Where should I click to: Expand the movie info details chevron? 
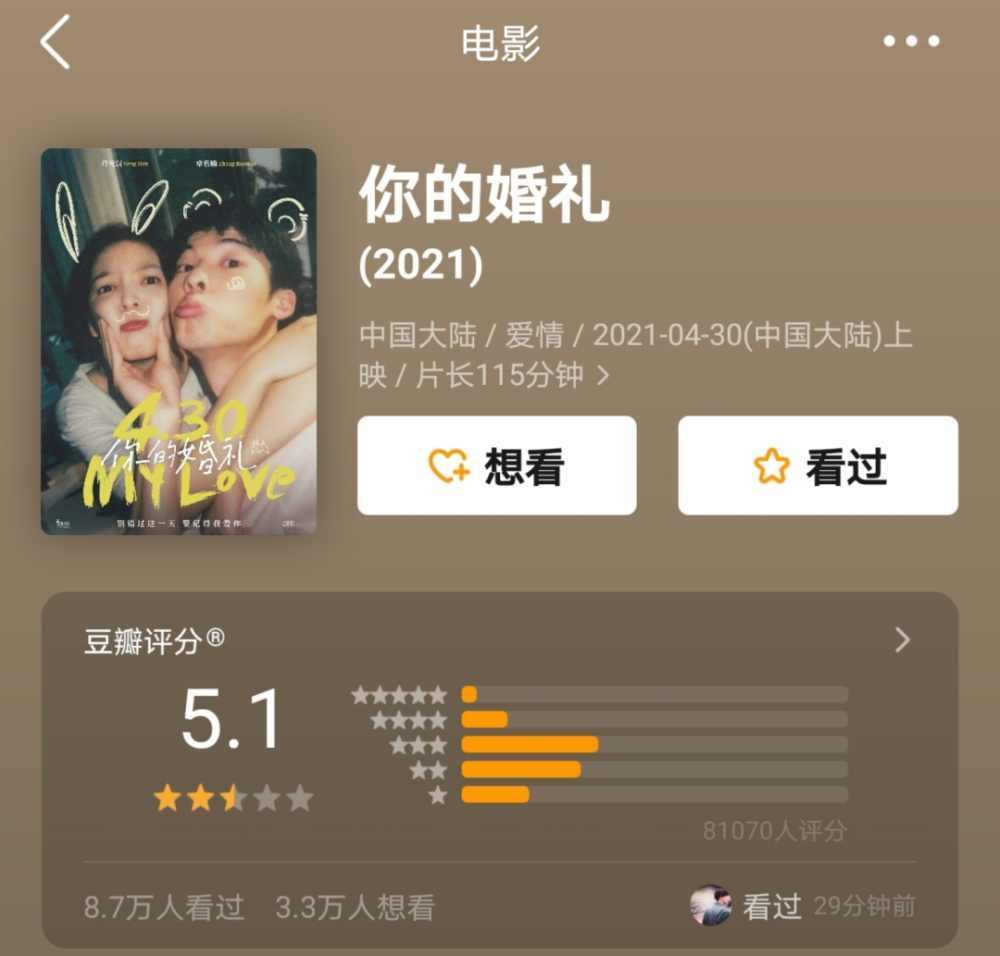click(x=603, y=377)
